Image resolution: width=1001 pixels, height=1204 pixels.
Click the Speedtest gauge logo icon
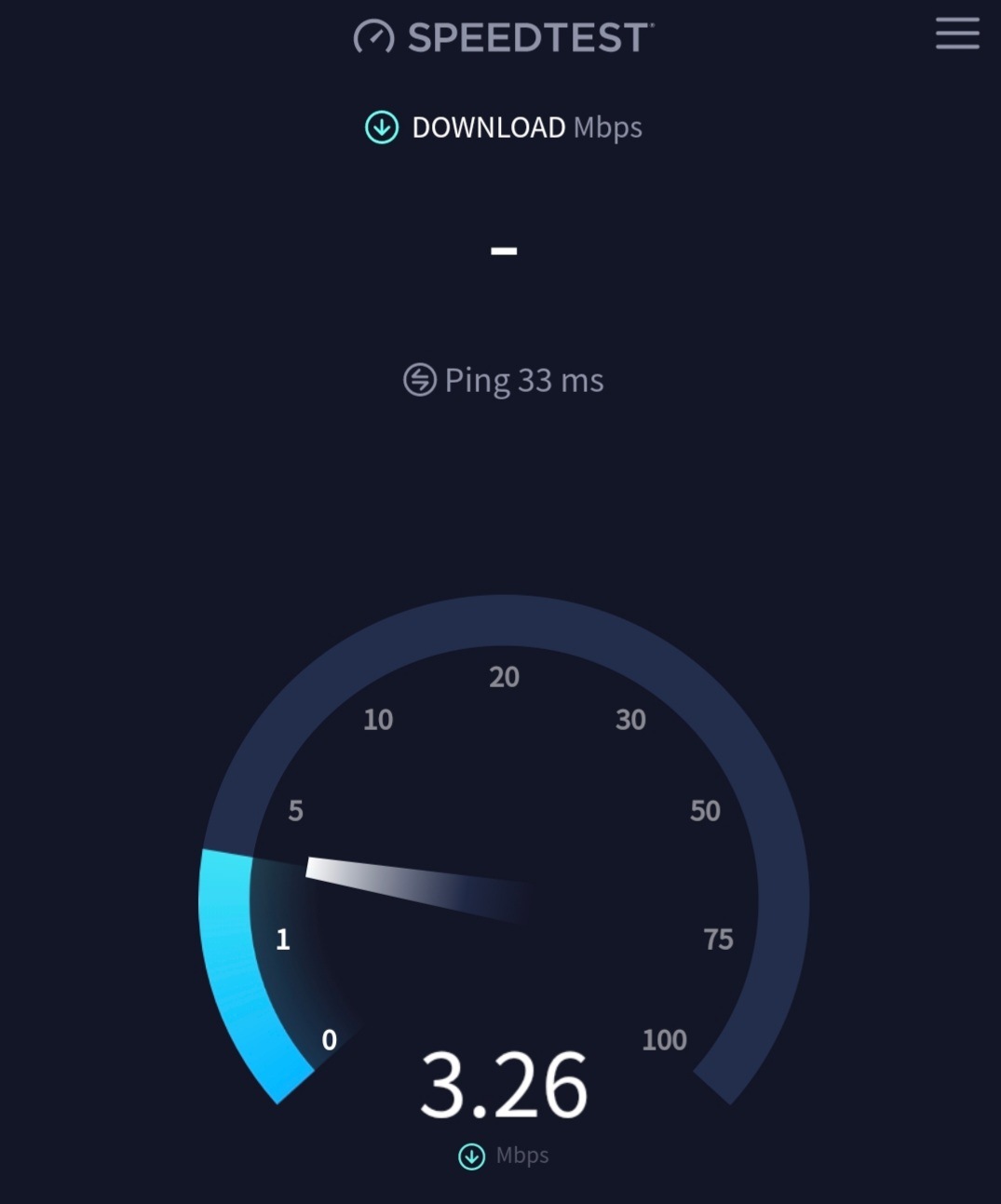(372, 37)
